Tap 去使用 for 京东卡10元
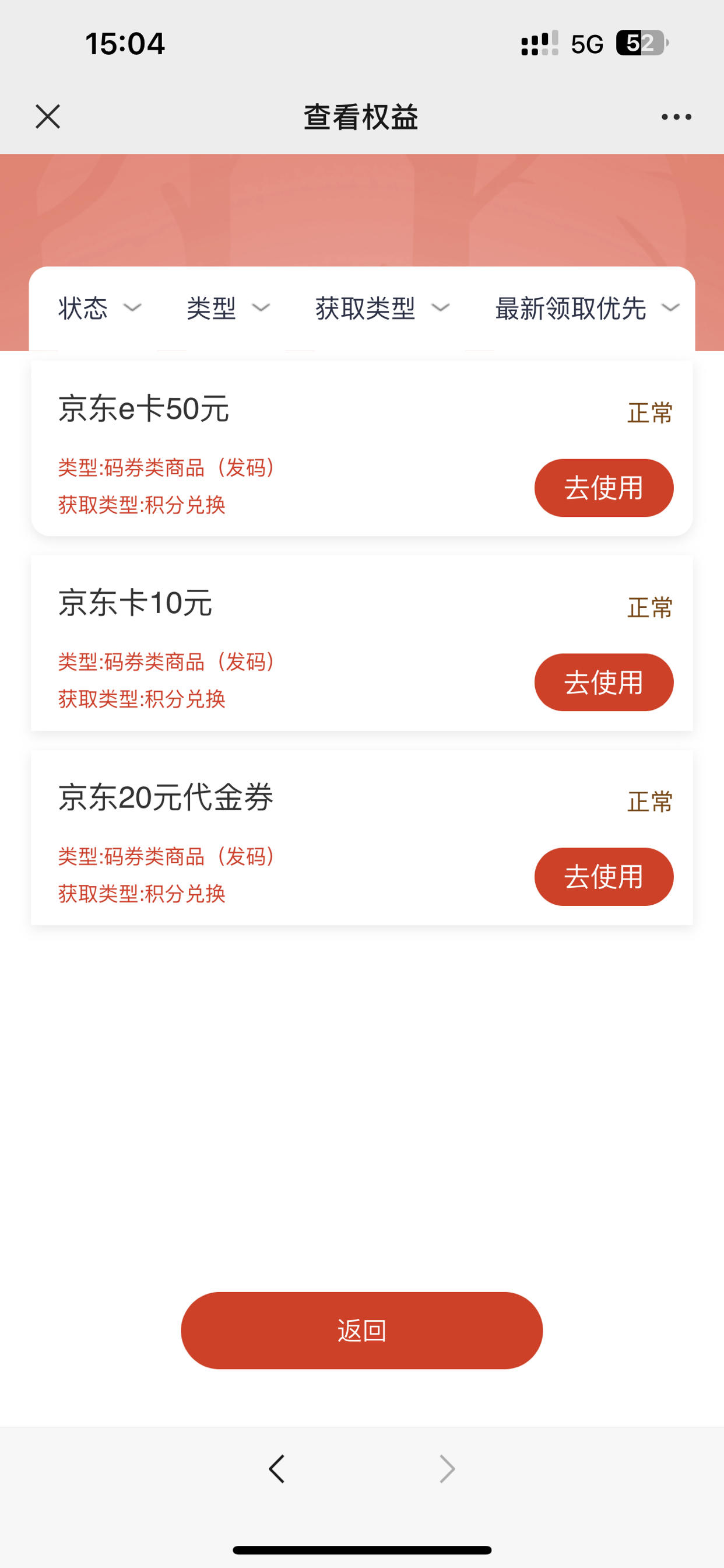Image resolution: width=724 pixels, height=1568 pixels. coord(603,682)
